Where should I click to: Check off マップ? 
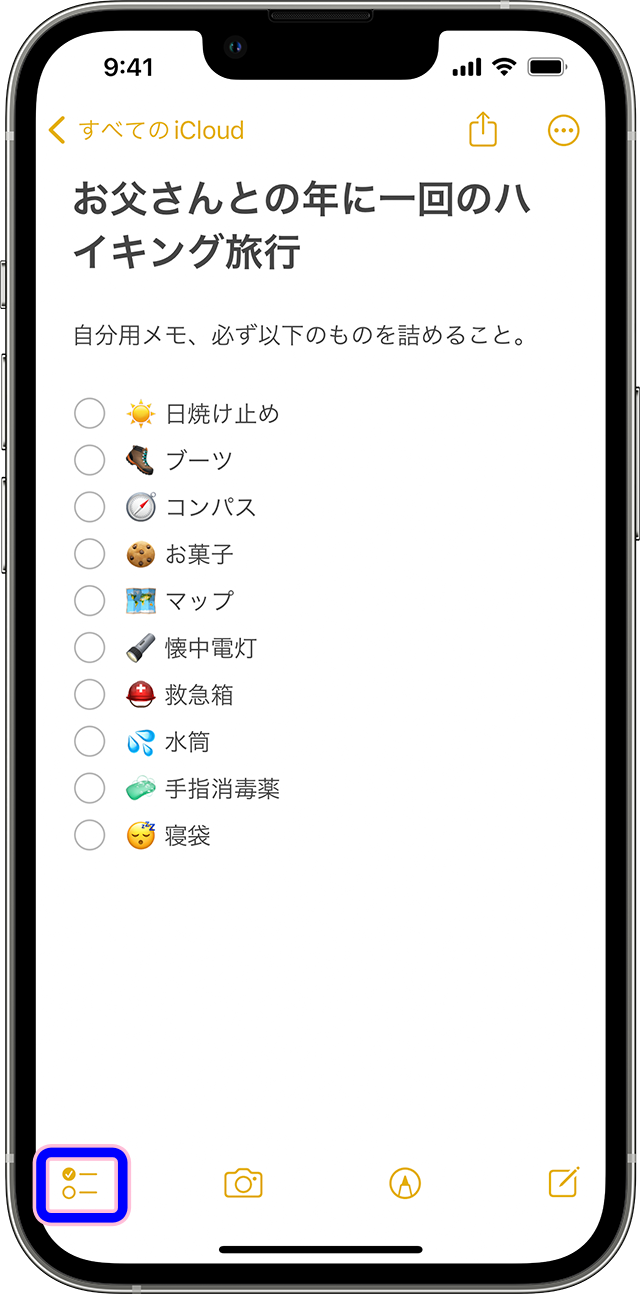pos(90,601)
